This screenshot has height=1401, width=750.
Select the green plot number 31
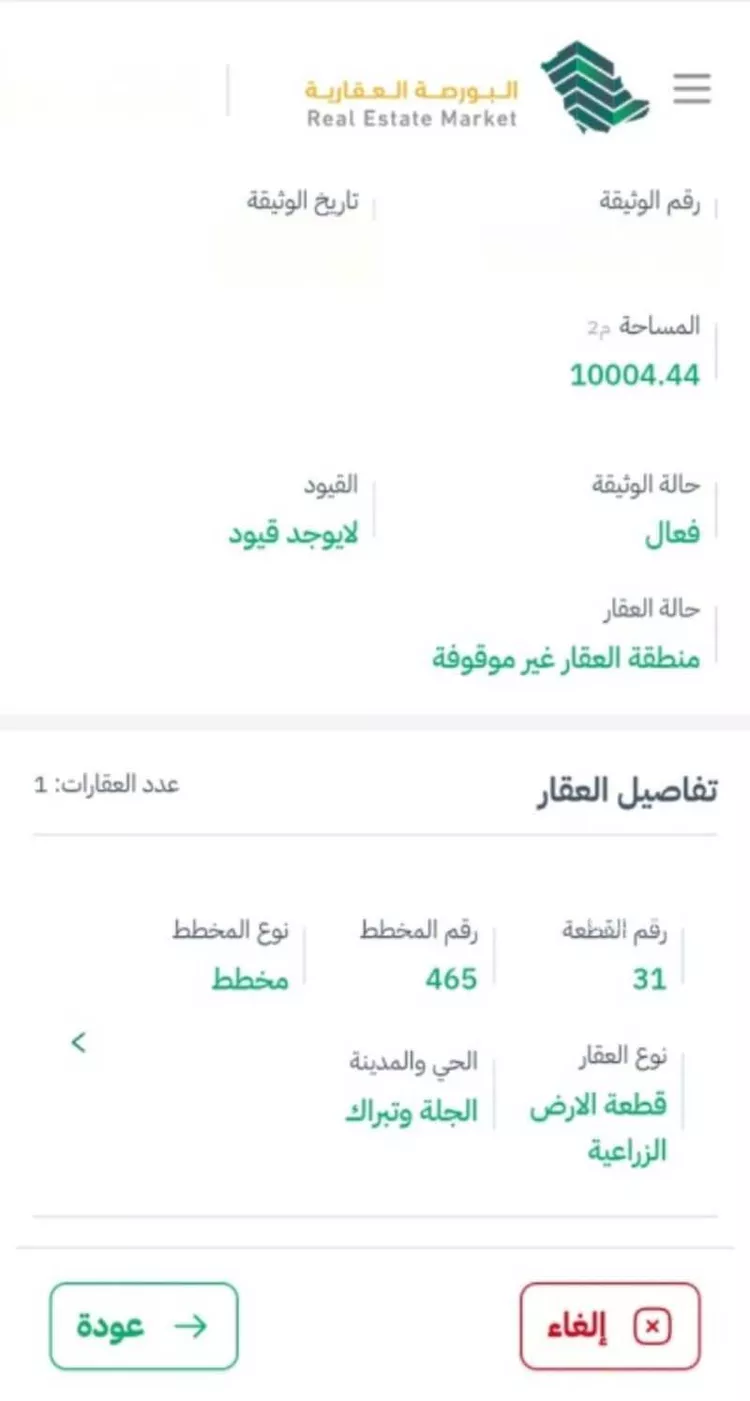(651, 980)
